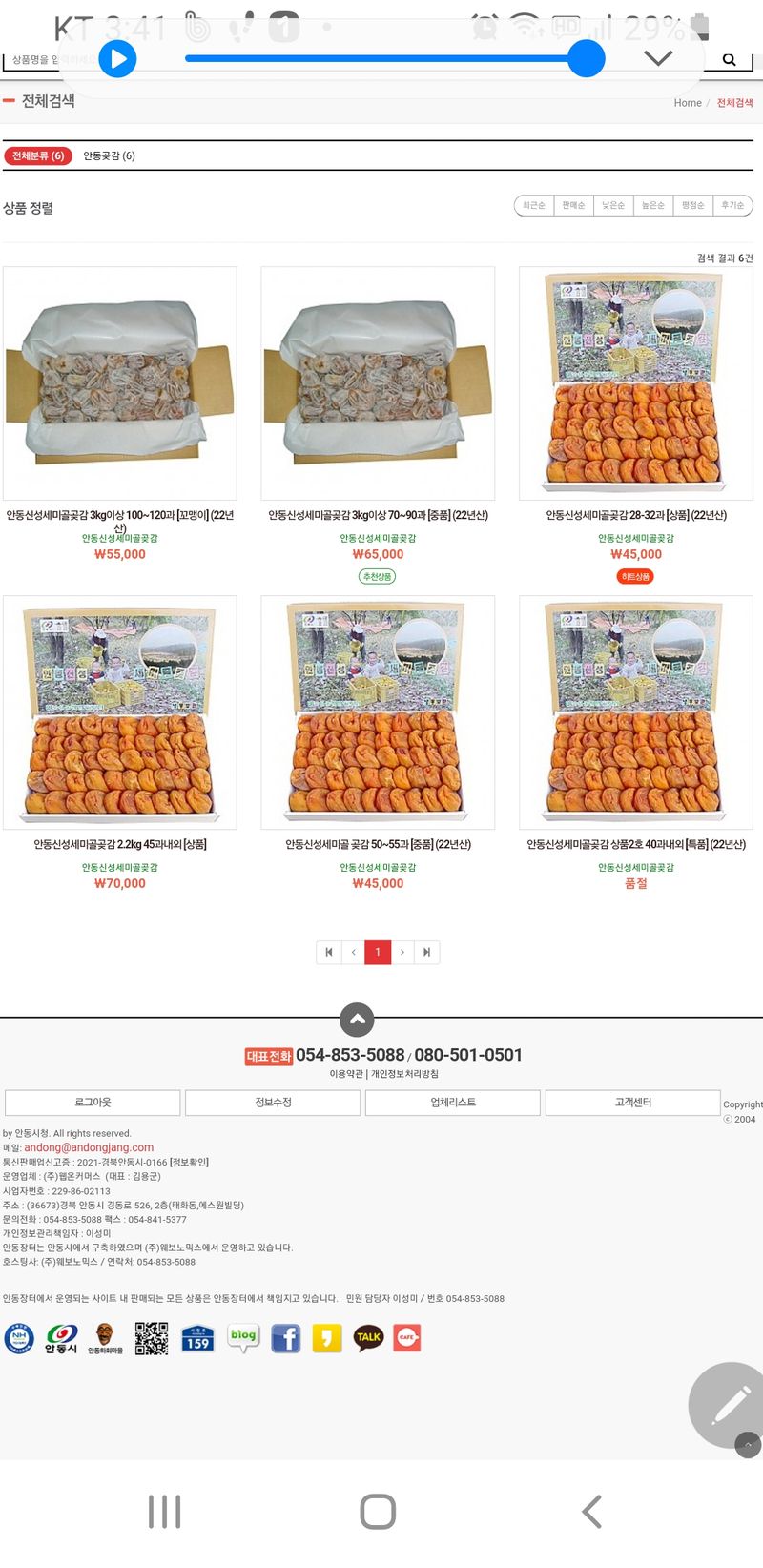Select the 최근순 sort option

533,205
